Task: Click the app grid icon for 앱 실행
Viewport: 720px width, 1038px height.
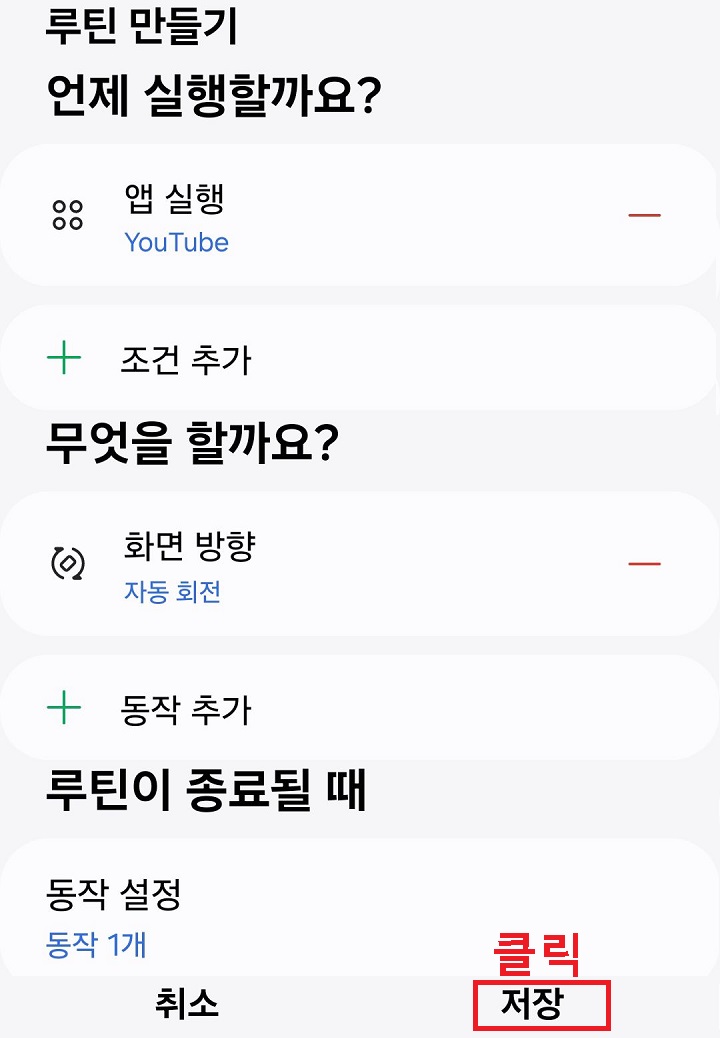Action: coord(68,215)
